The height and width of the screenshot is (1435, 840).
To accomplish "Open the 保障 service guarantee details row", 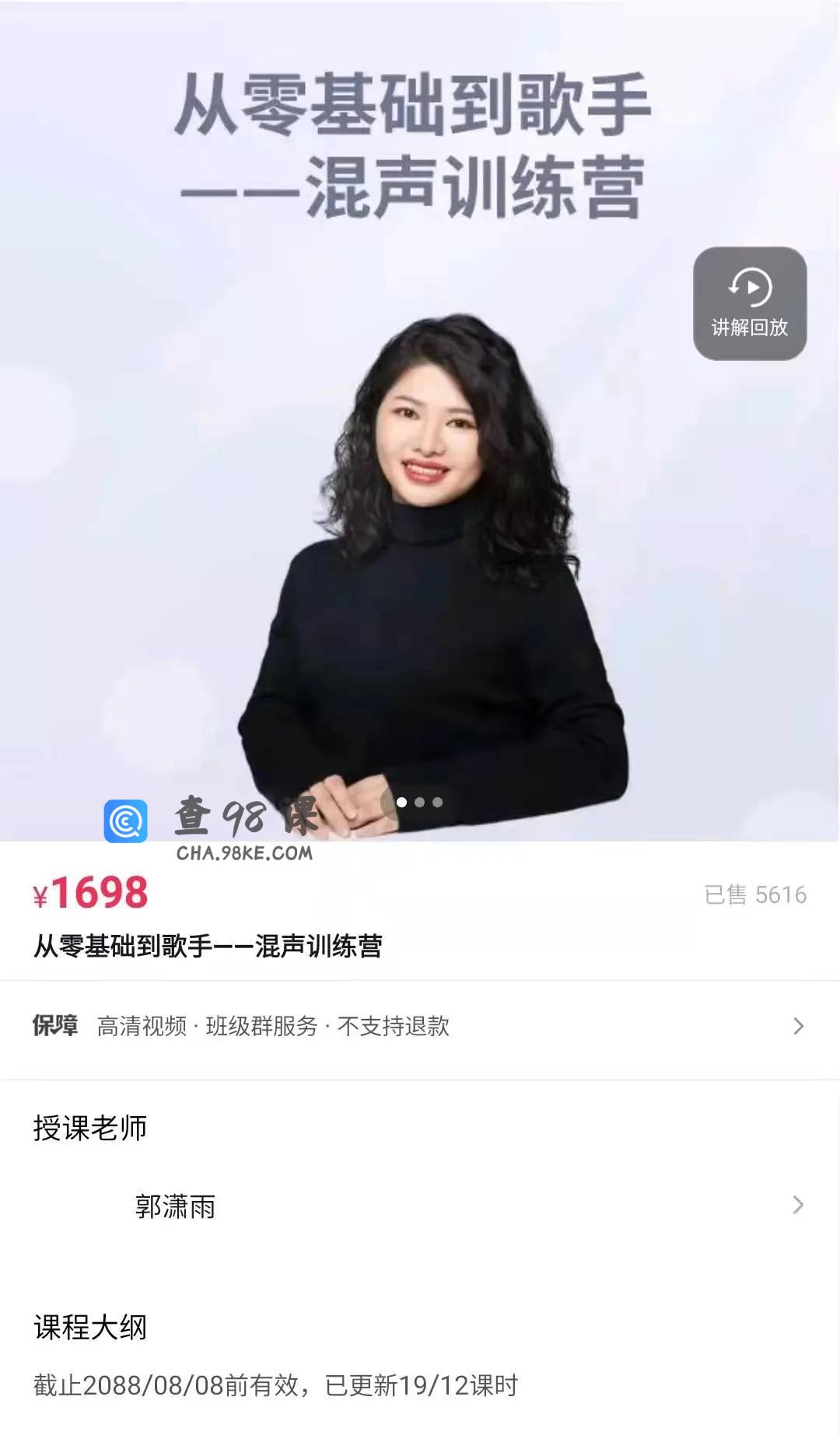I will [420, 1027].
